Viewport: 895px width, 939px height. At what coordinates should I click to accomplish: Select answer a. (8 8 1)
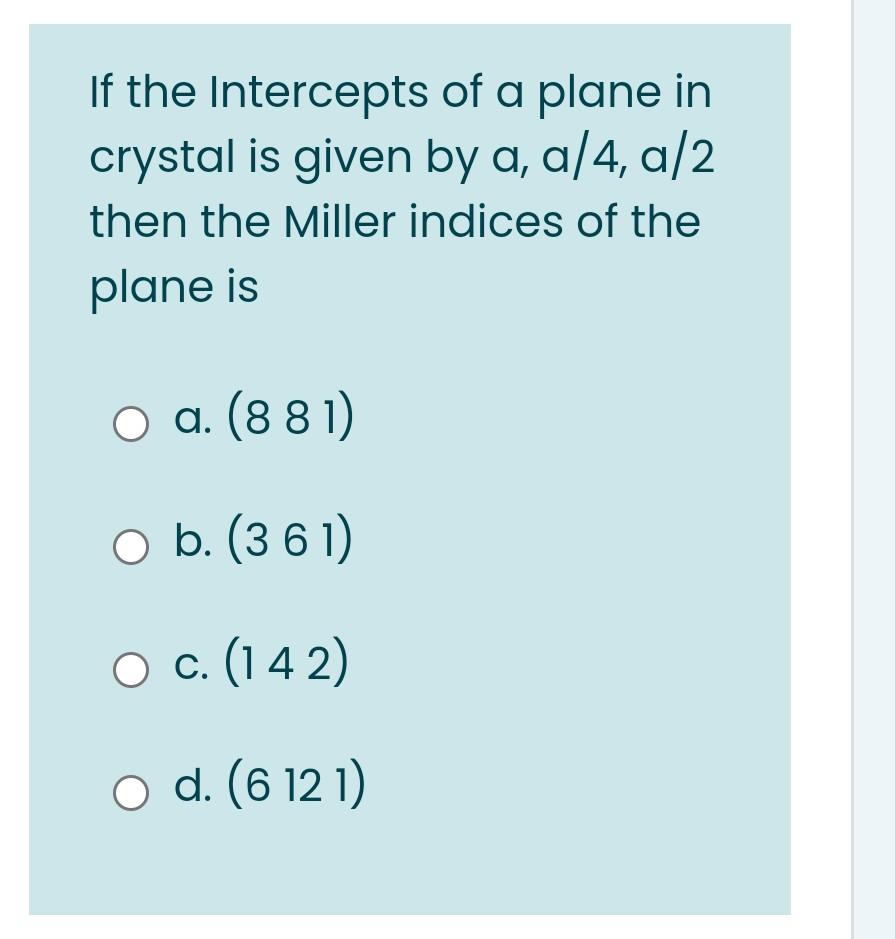pyautogui.click(x=131, y=424)
